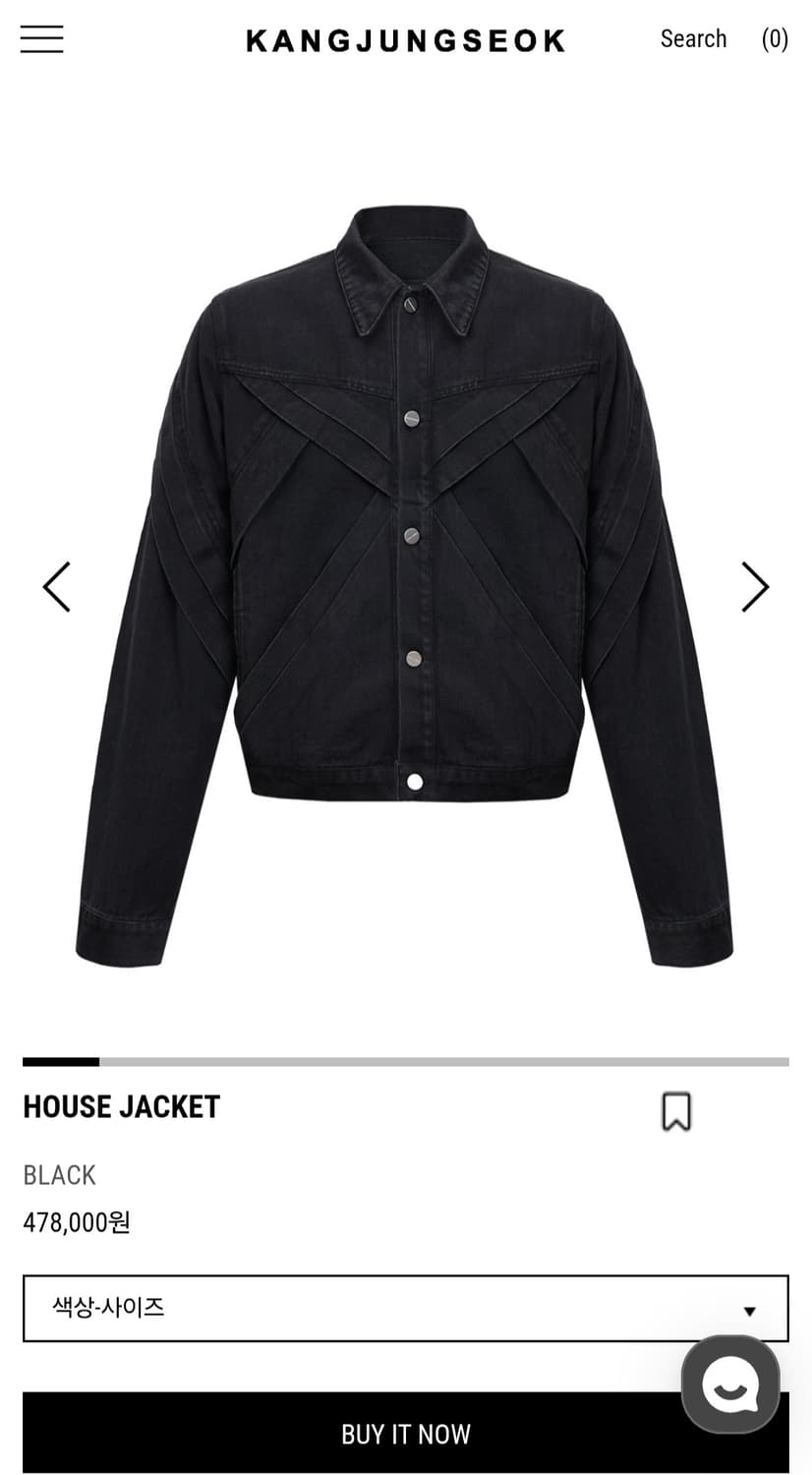Click the bookmark icon next to HOUSE JACKET

pyautogui.click(x=677, y=1111)
